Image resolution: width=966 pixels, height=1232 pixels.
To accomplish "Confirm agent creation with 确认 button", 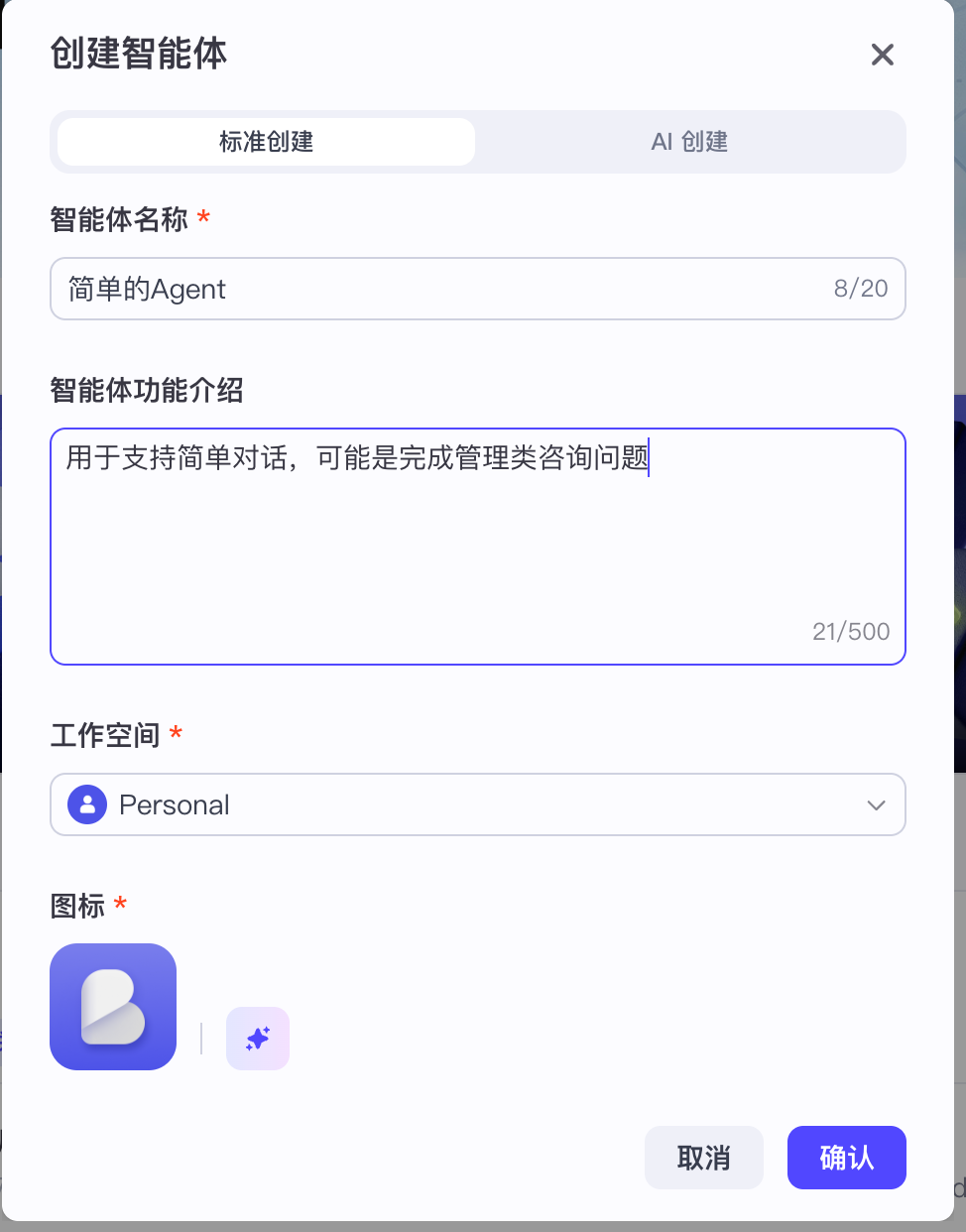I will pyautogui.click(x=846, y=1158).
